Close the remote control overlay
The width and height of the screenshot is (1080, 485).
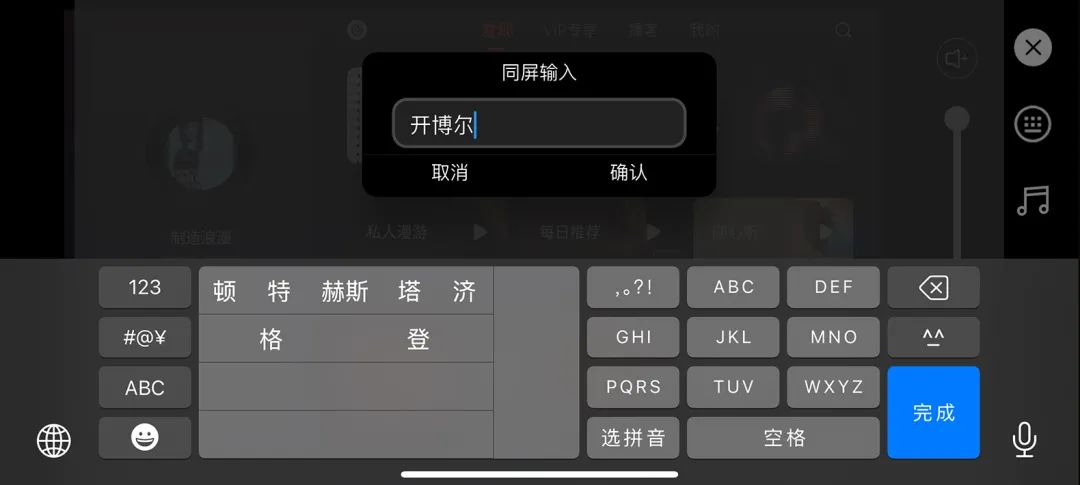tap(1033, 47)
